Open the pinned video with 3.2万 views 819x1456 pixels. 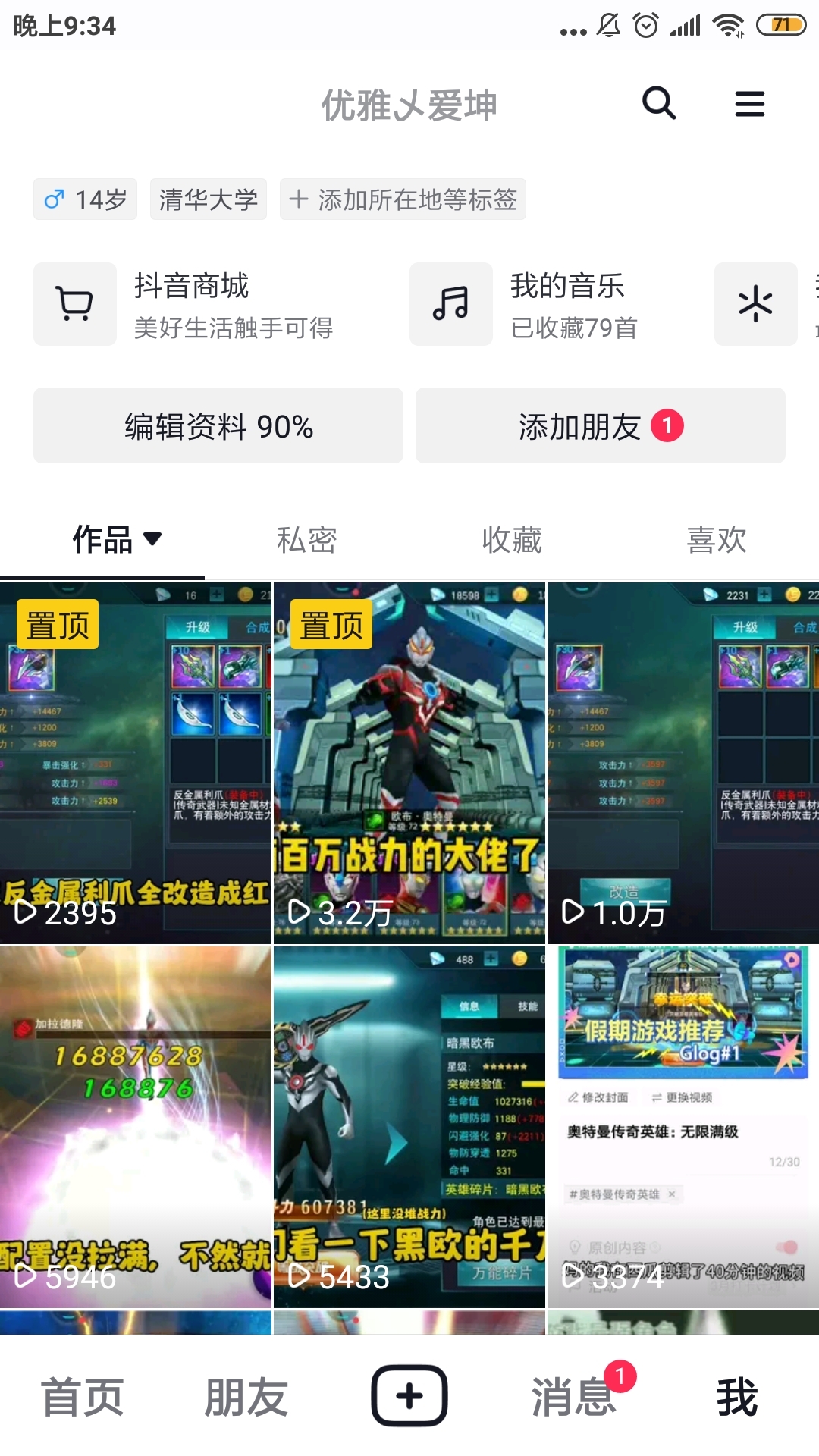click(409, 758)
